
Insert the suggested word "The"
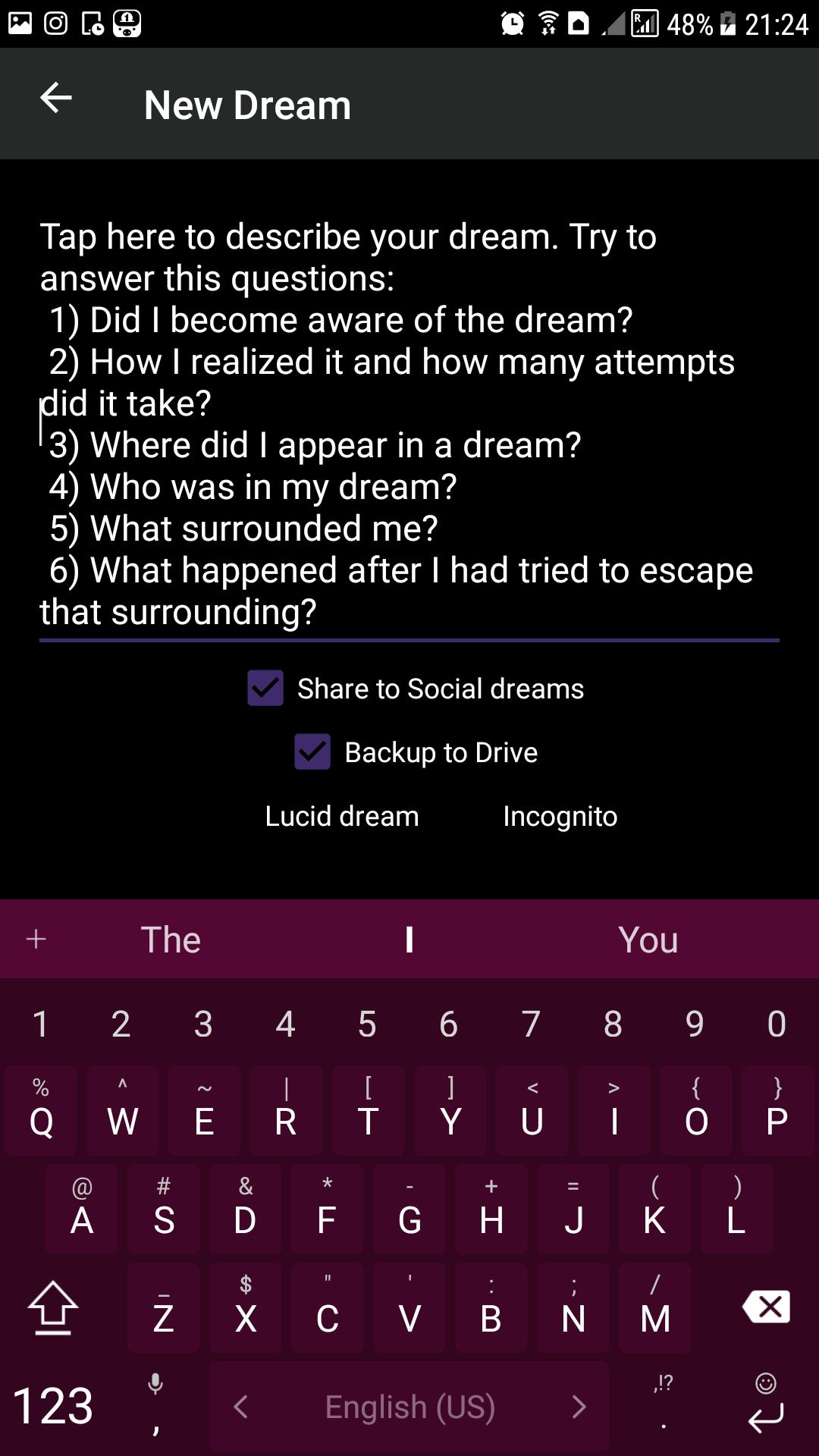pyautogui.click(x=171, y=940)
